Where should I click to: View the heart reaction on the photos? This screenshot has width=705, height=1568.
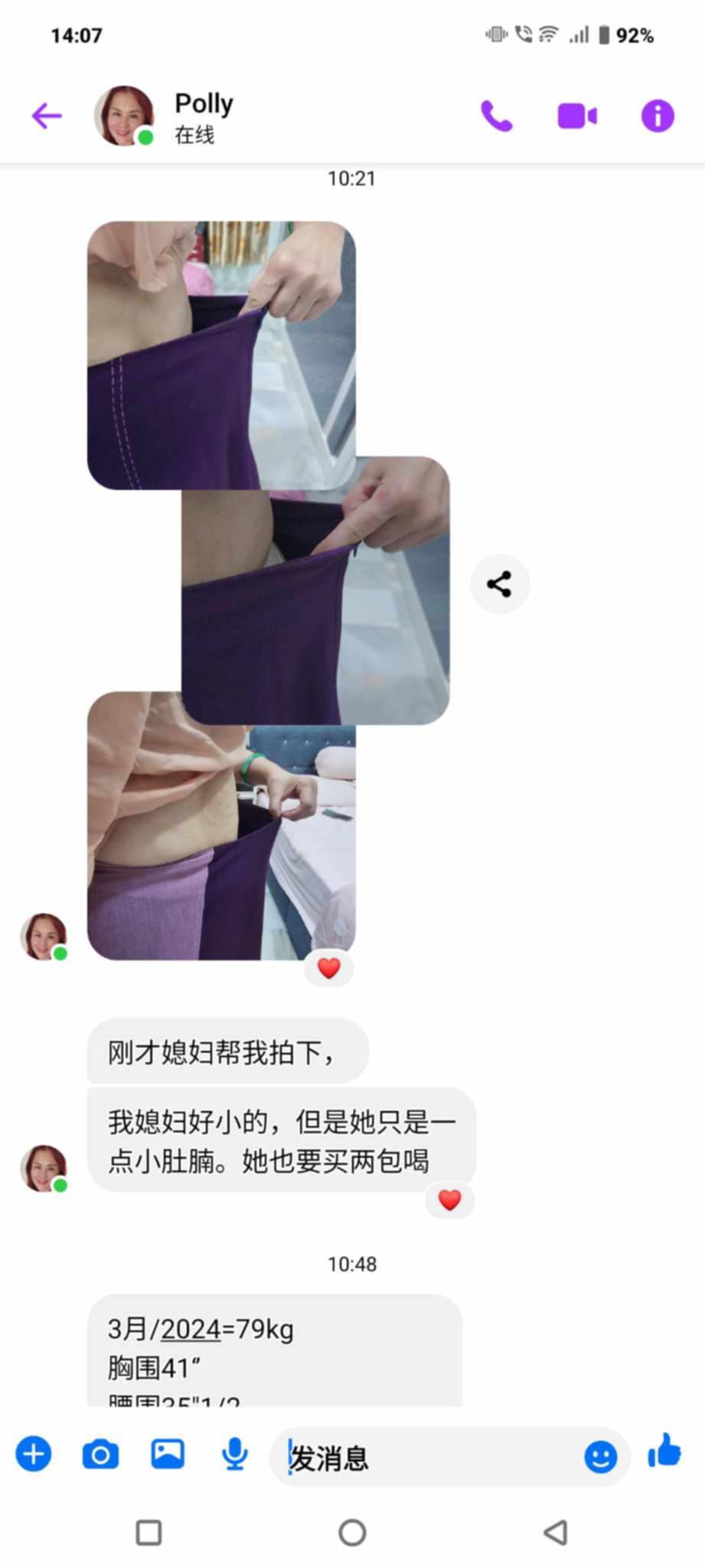pyautogui.click(x=329, y=969)
